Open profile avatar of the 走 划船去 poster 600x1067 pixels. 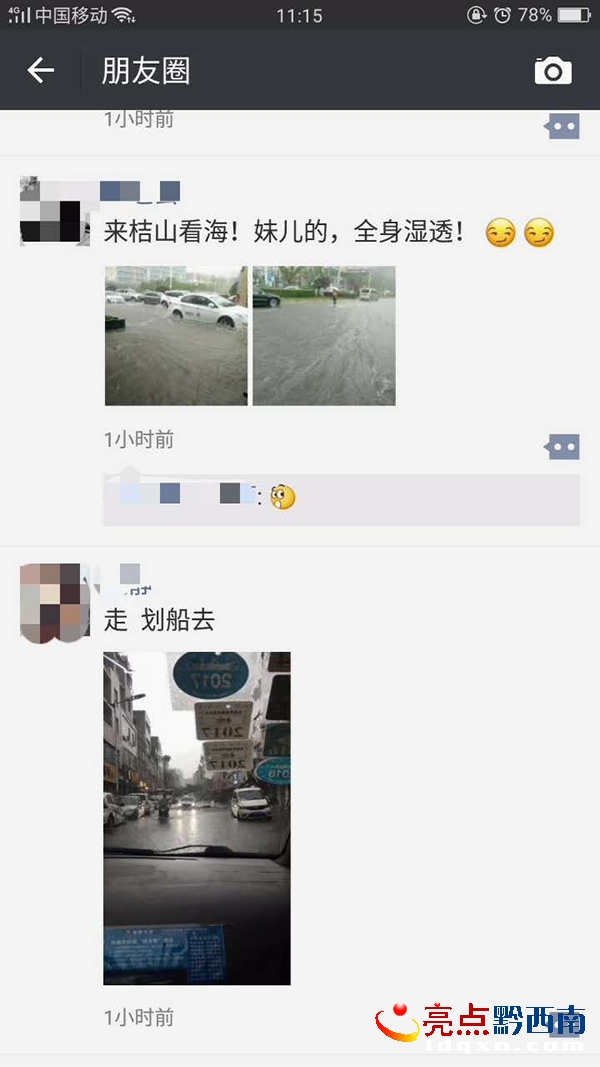[x=50, y=602]
